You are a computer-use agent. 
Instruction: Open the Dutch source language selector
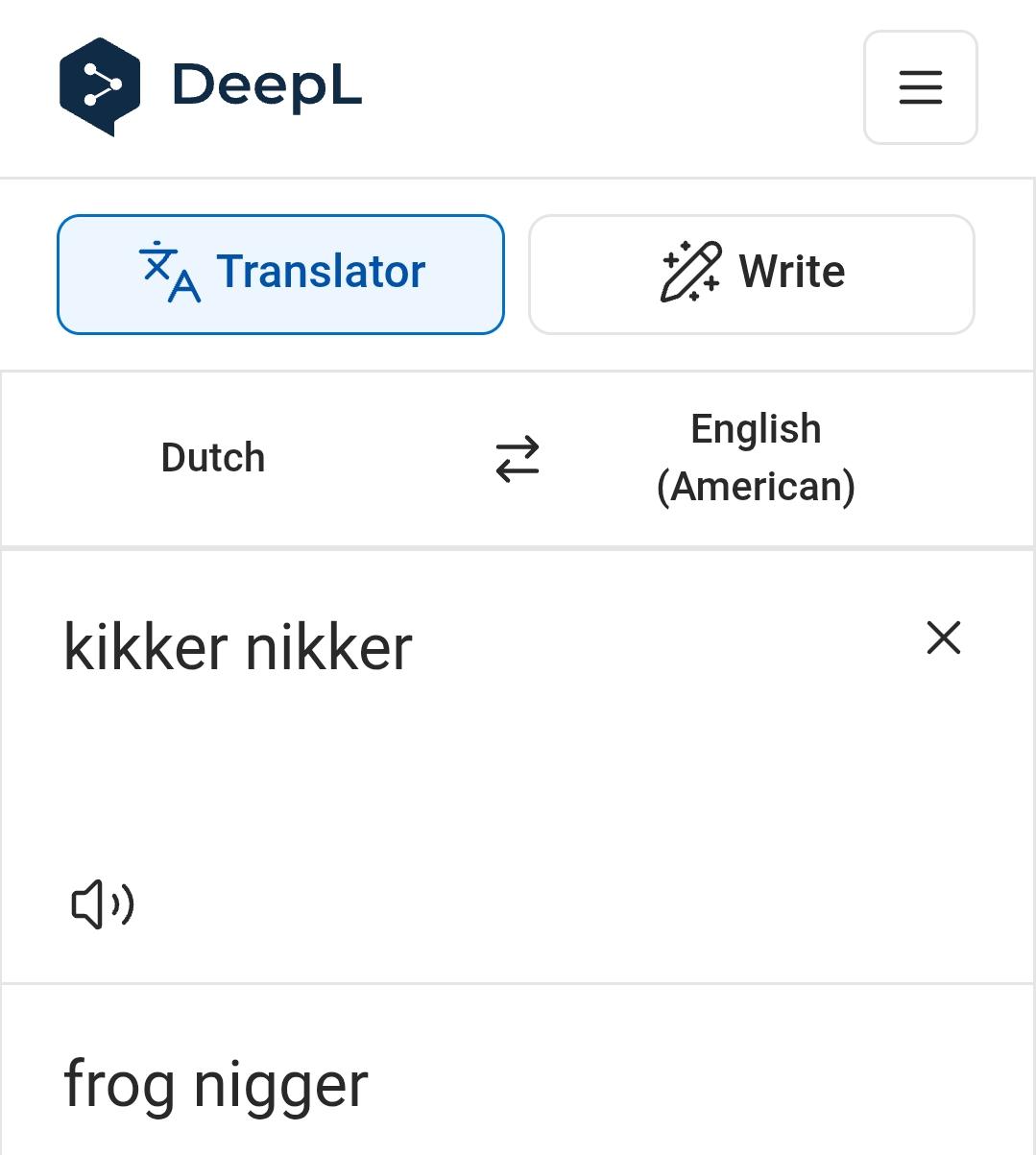(x=213, y=458)
